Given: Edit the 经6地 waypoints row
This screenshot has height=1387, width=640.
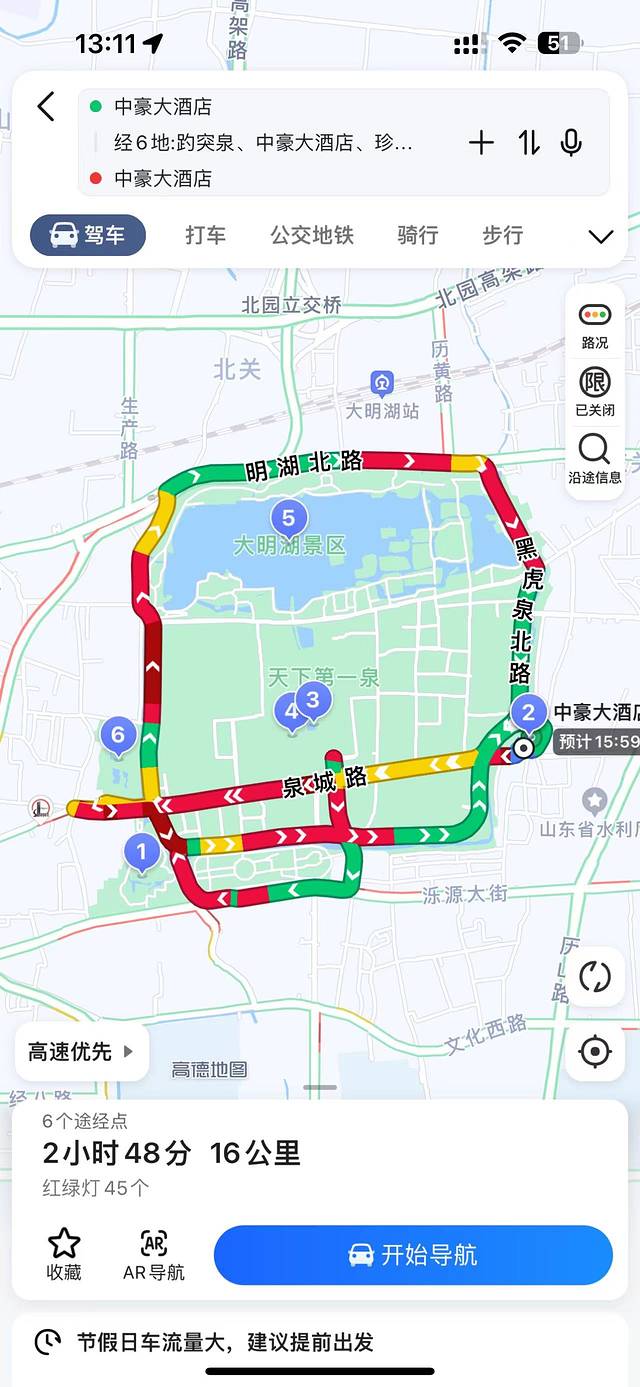Looking at the screenshot, I should (x=263, y=143).
